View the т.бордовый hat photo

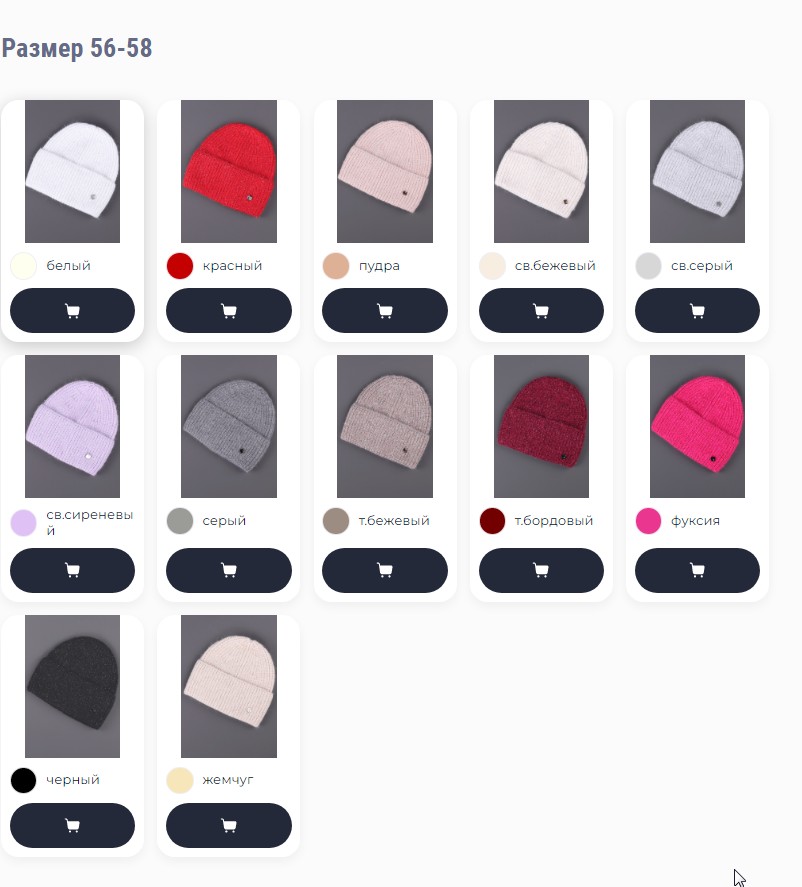click(541, 426)
